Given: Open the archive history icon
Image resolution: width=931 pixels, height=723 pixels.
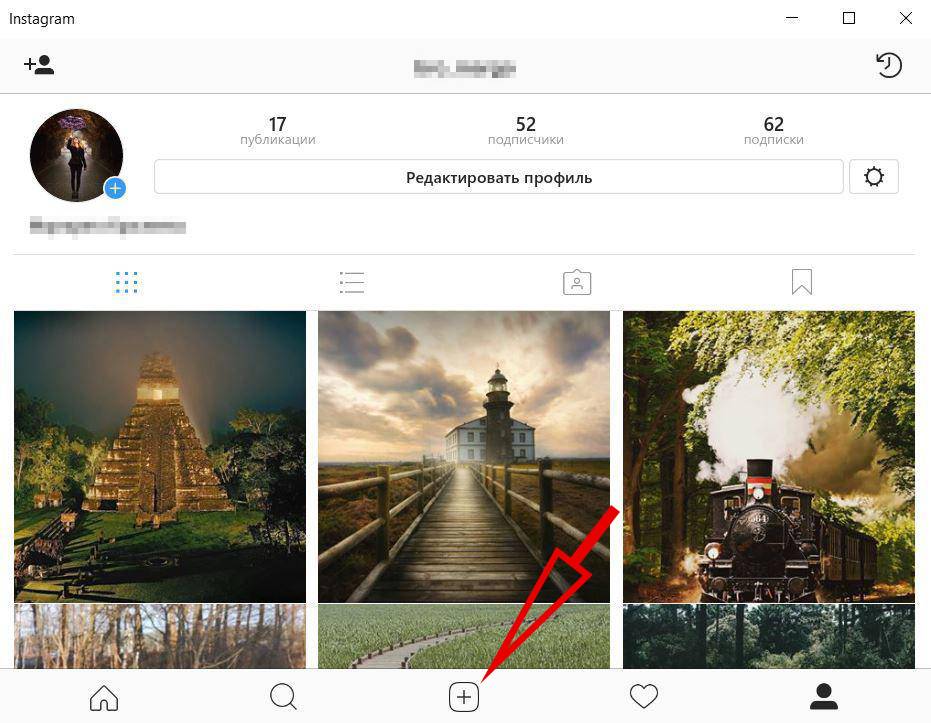Looking at the screenshot, I should tap(888, 66).
